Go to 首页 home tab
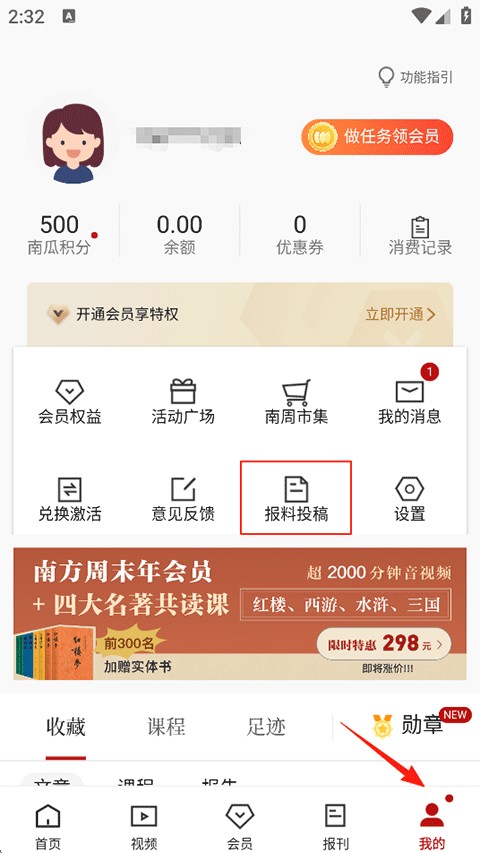Screen dimensions: 480x853 [x=48, y=827]
